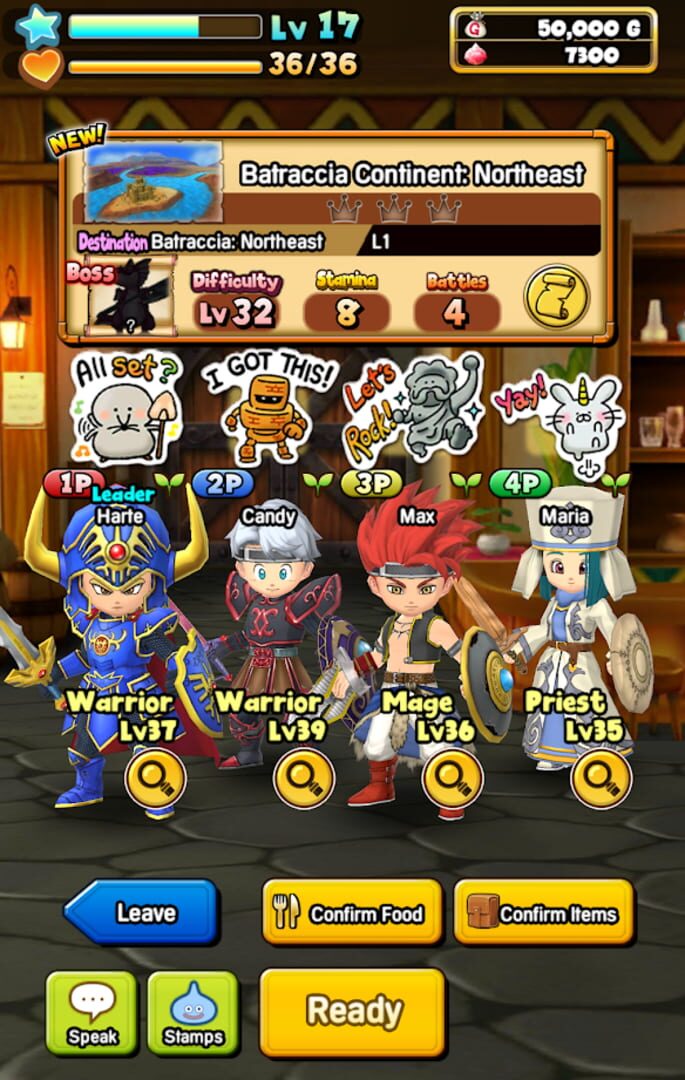Open the Speak chat button
The height and width of the screenshot is (1080, 685).
91,1013
